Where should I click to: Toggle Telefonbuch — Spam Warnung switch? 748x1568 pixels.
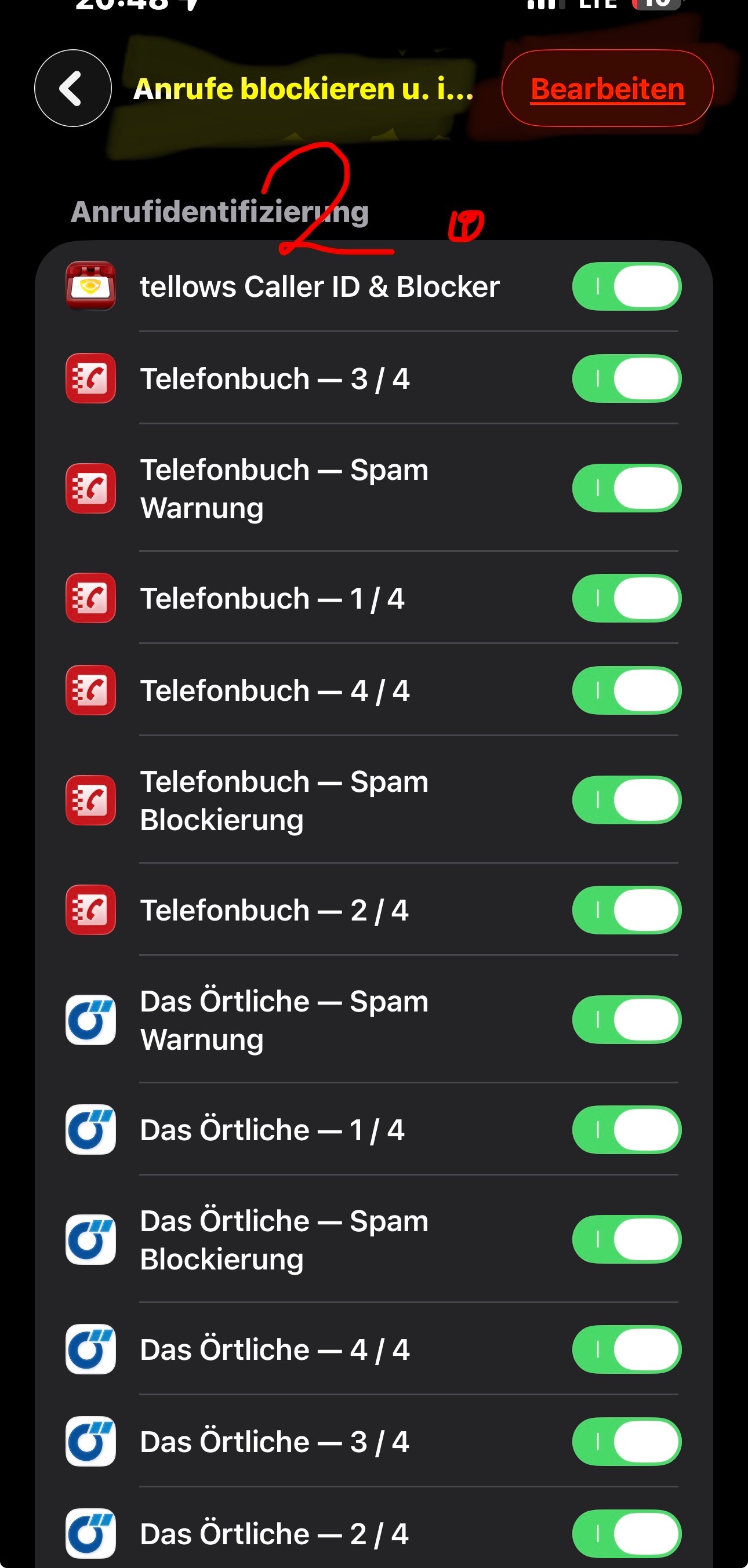(x=626, y=488)
